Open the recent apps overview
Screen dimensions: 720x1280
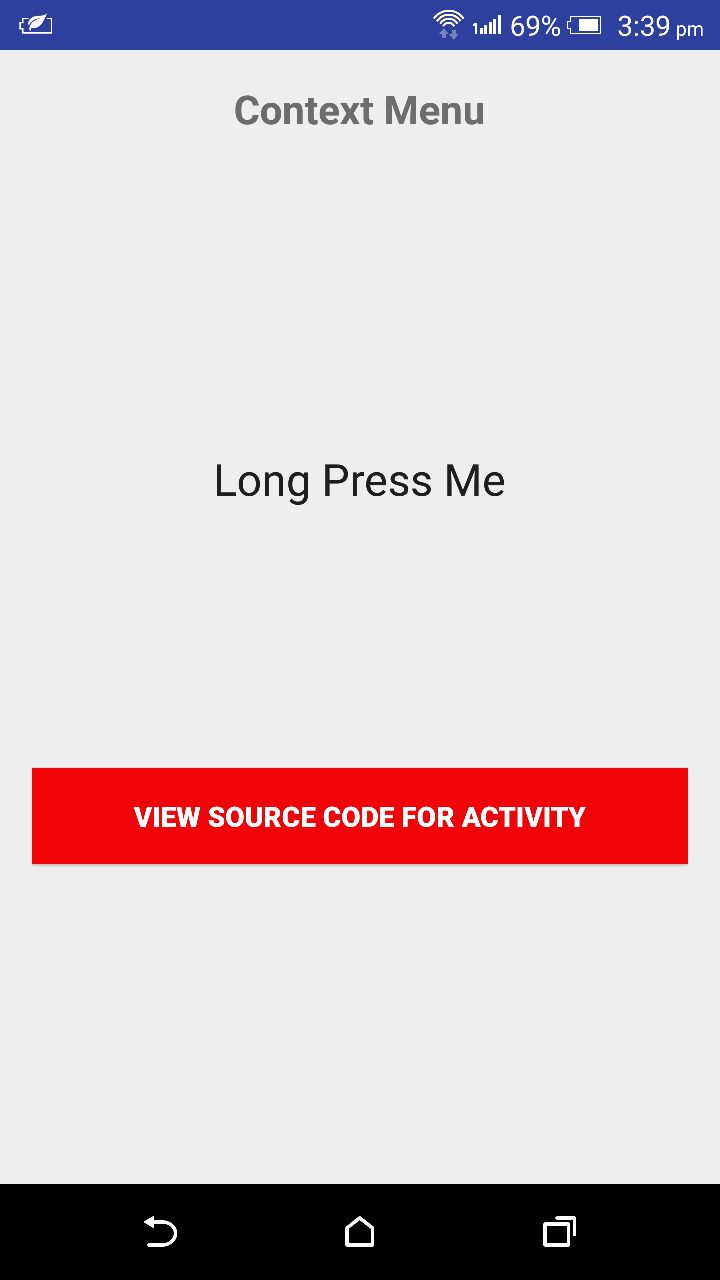[x=559, y=1232]
